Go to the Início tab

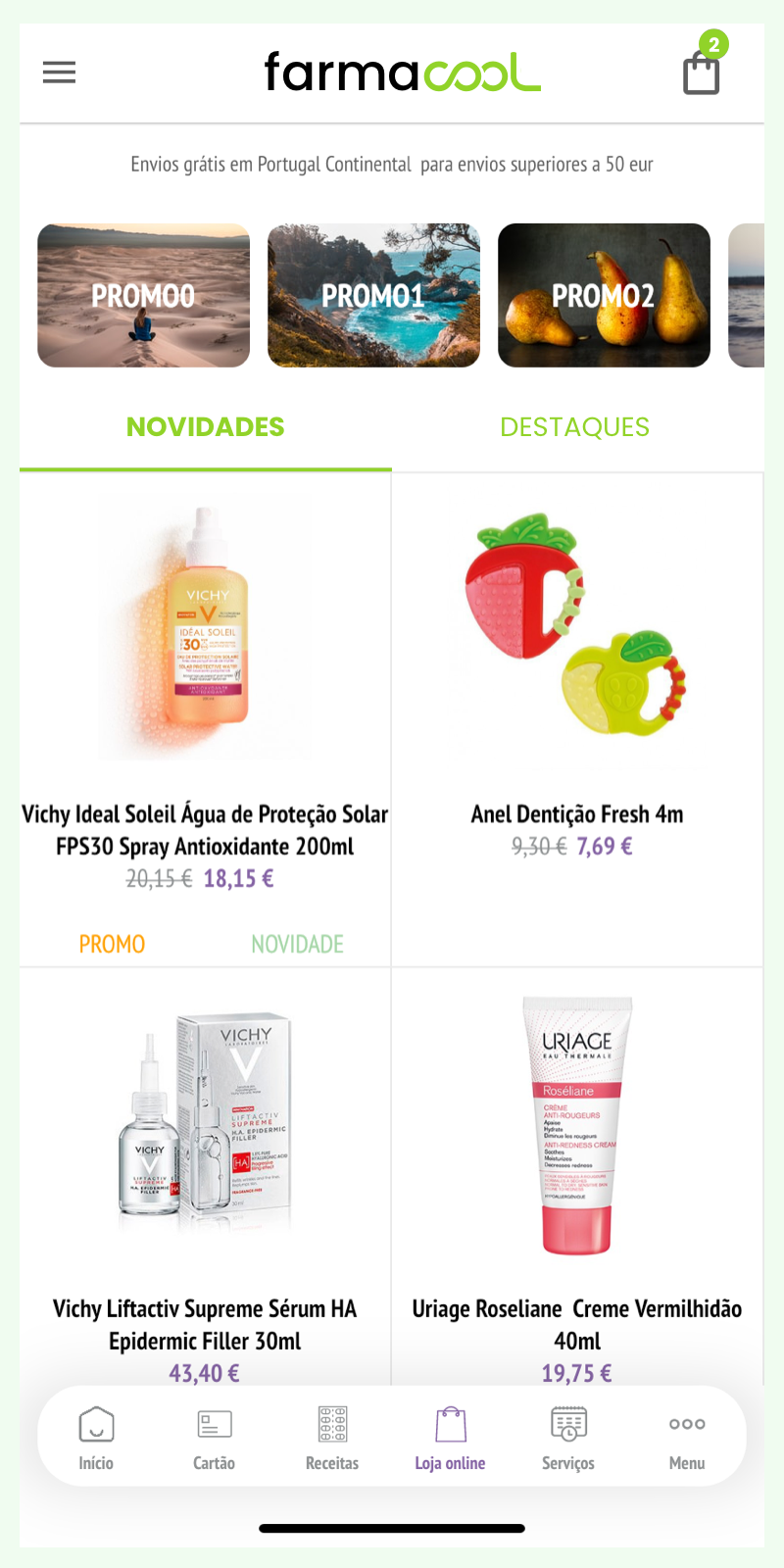click(x=96, y=1438)
